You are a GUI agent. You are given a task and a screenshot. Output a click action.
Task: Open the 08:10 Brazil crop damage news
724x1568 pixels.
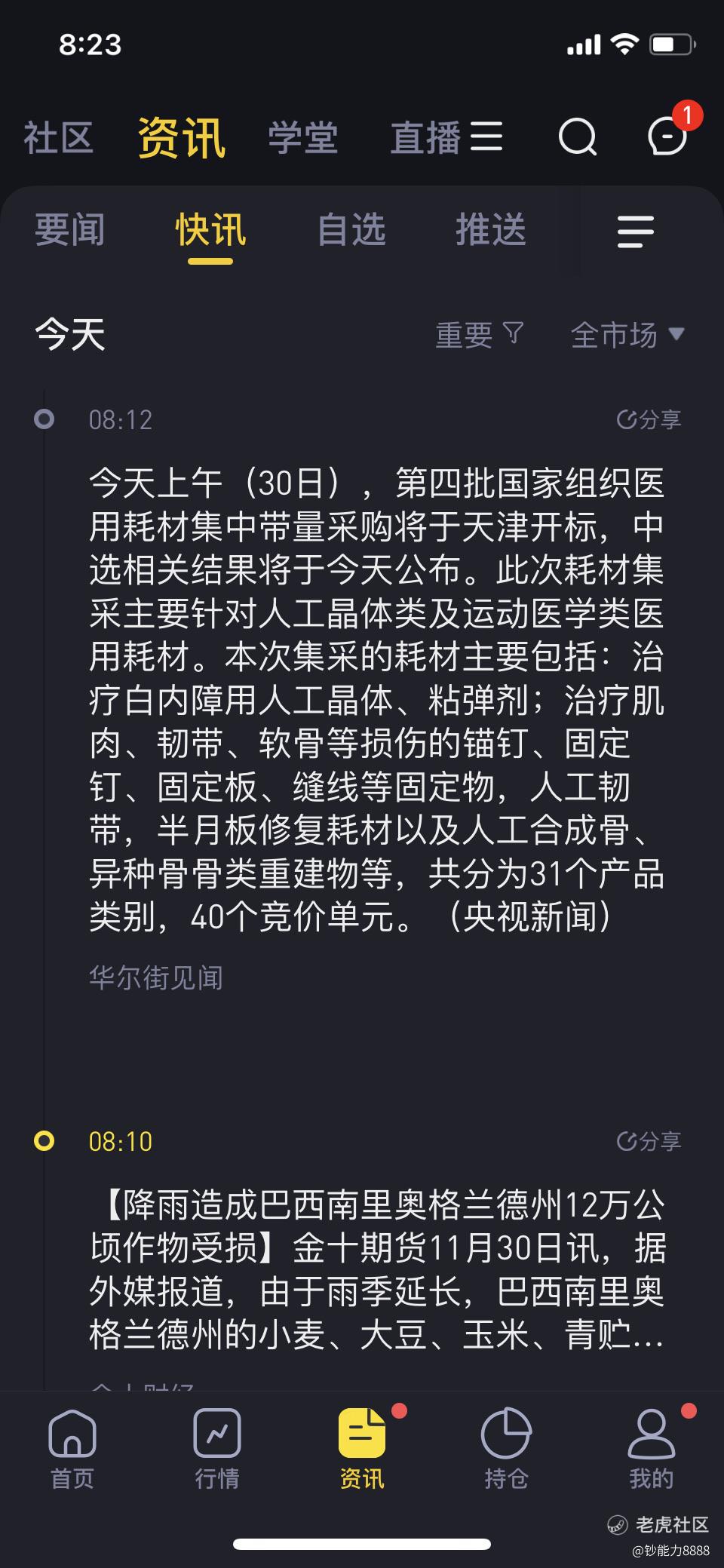[377, 1269]
